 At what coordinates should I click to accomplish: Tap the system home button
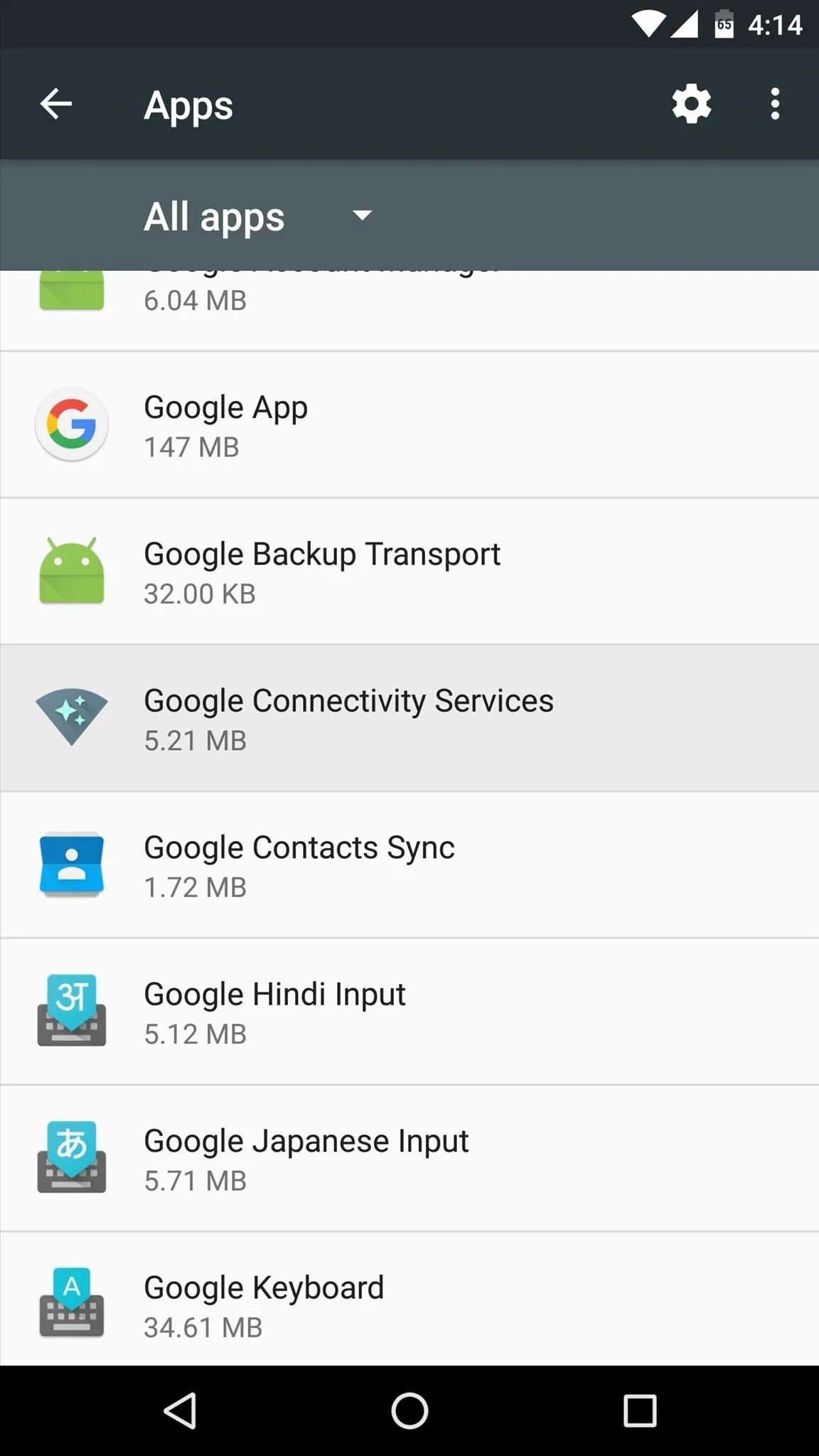[409, 1410]
